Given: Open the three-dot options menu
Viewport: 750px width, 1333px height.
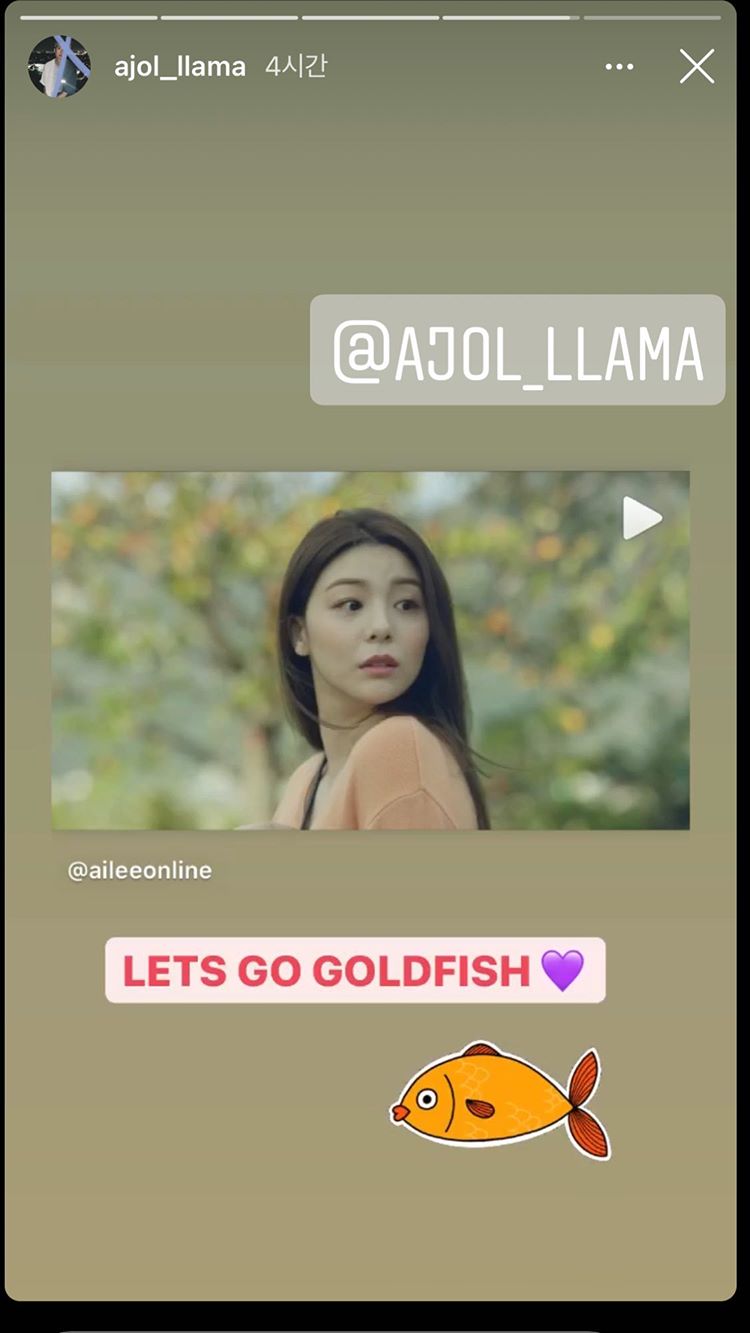Looking at the screenshot, I should 619,67.
